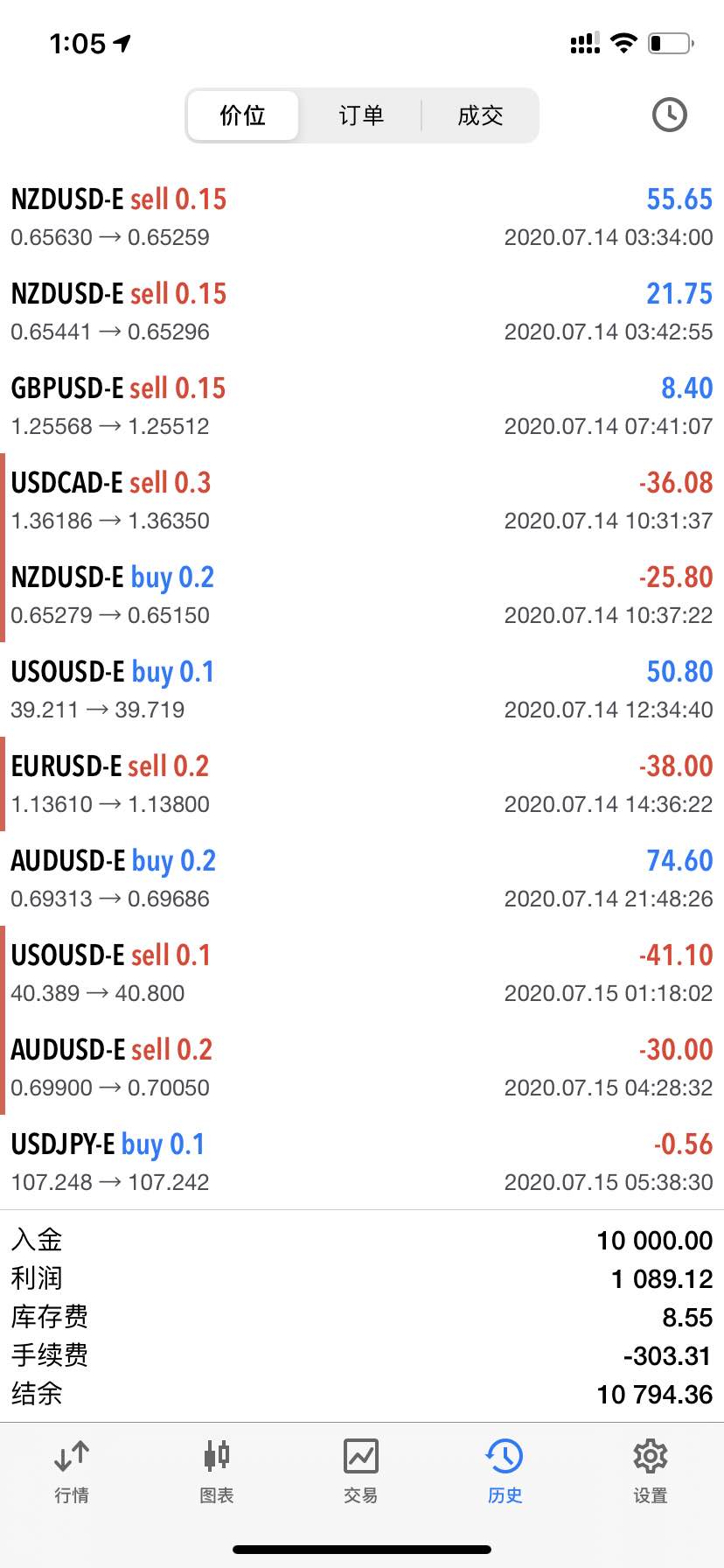This screenshot has height=1568, width=724.
Task: Expand the NZDUSD-E buy 0.2 trade
Action: tap(362, 595)
